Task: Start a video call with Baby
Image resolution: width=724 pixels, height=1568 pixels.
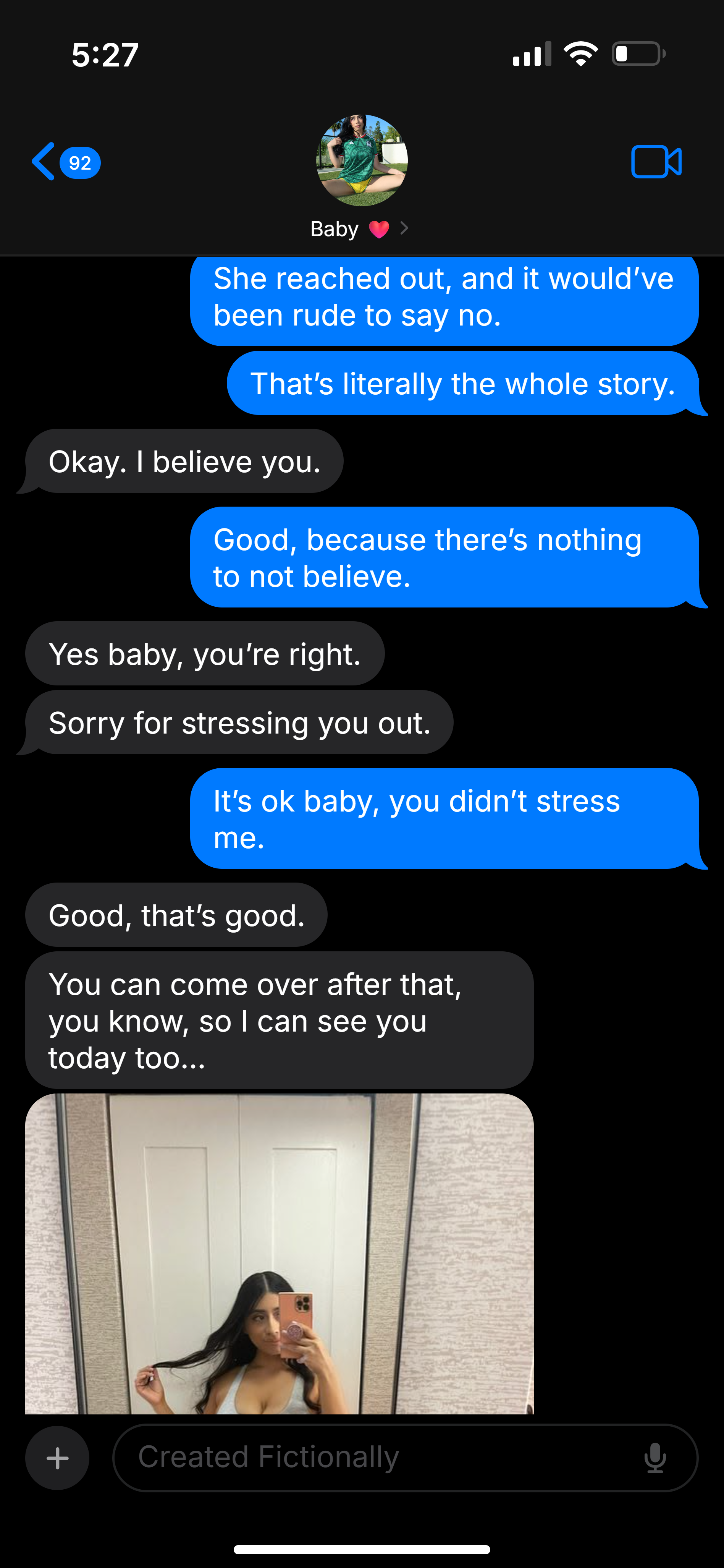Action: (656, 162)
